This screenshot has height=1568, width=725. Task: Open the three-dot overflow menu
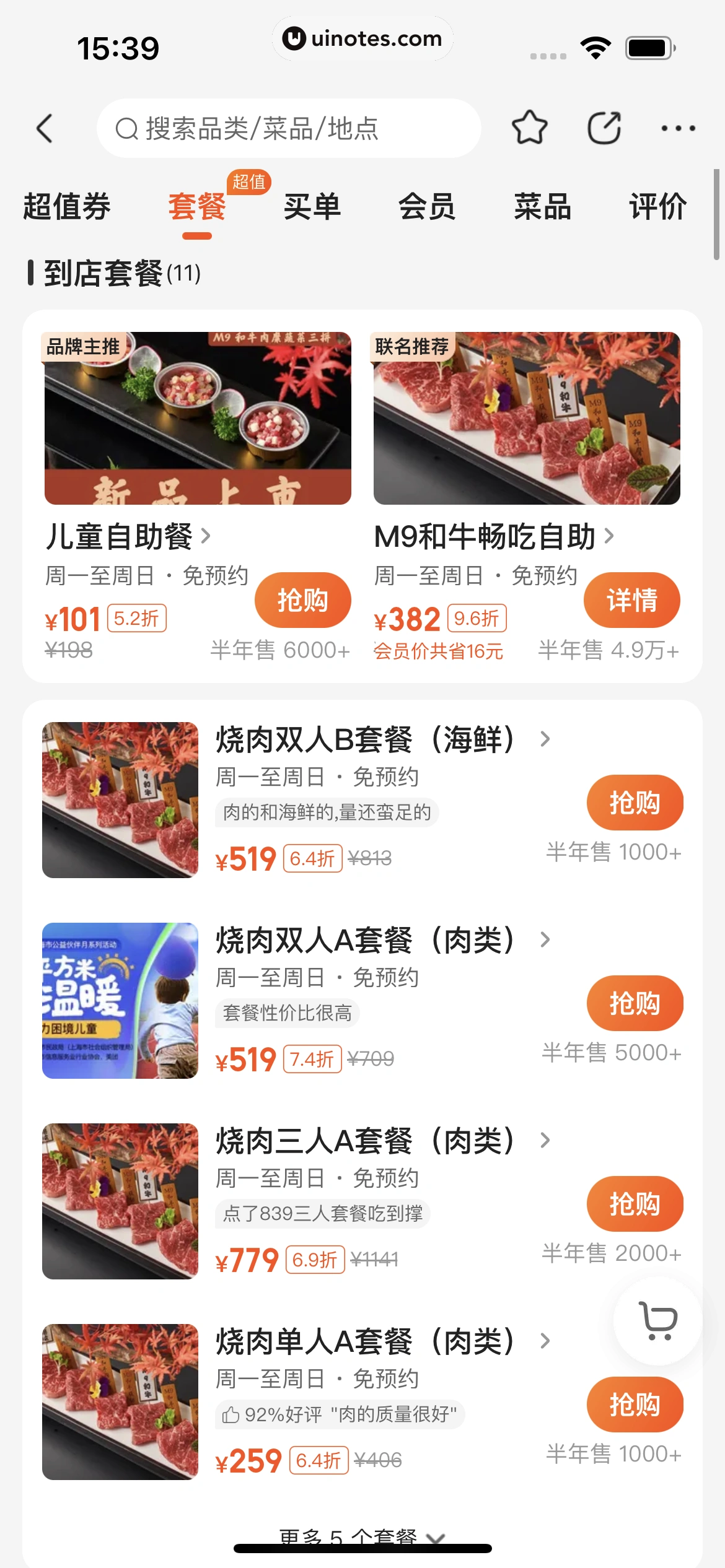coord(678,129)
